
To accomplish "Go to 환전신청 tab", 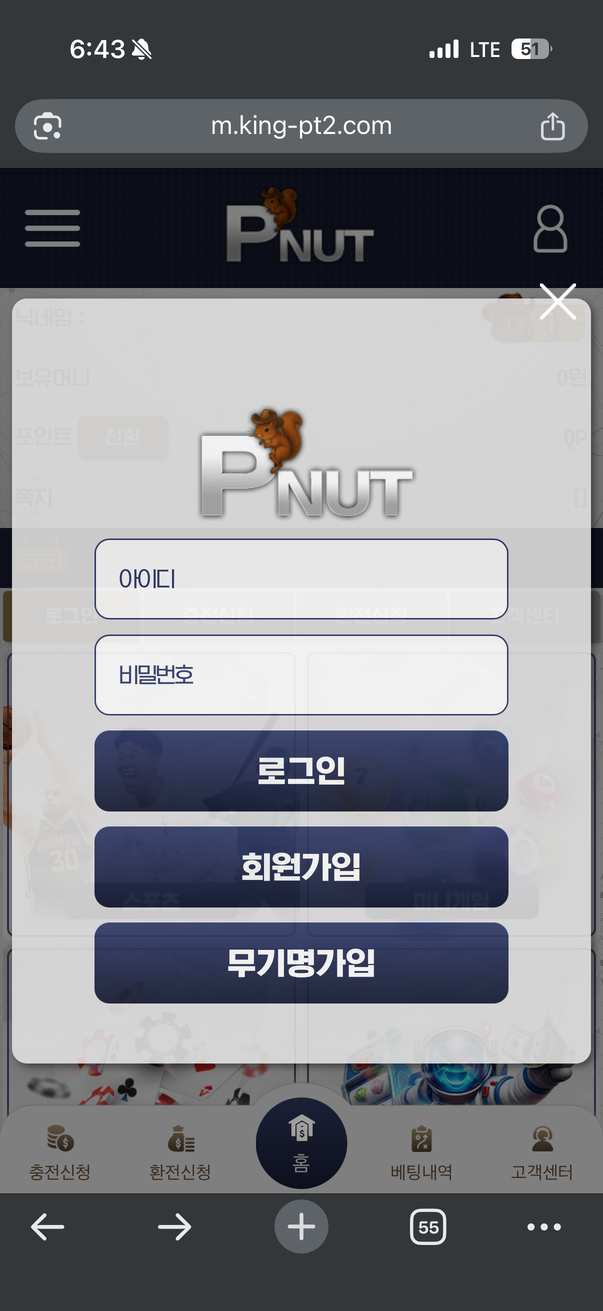I will (180, 1152).
